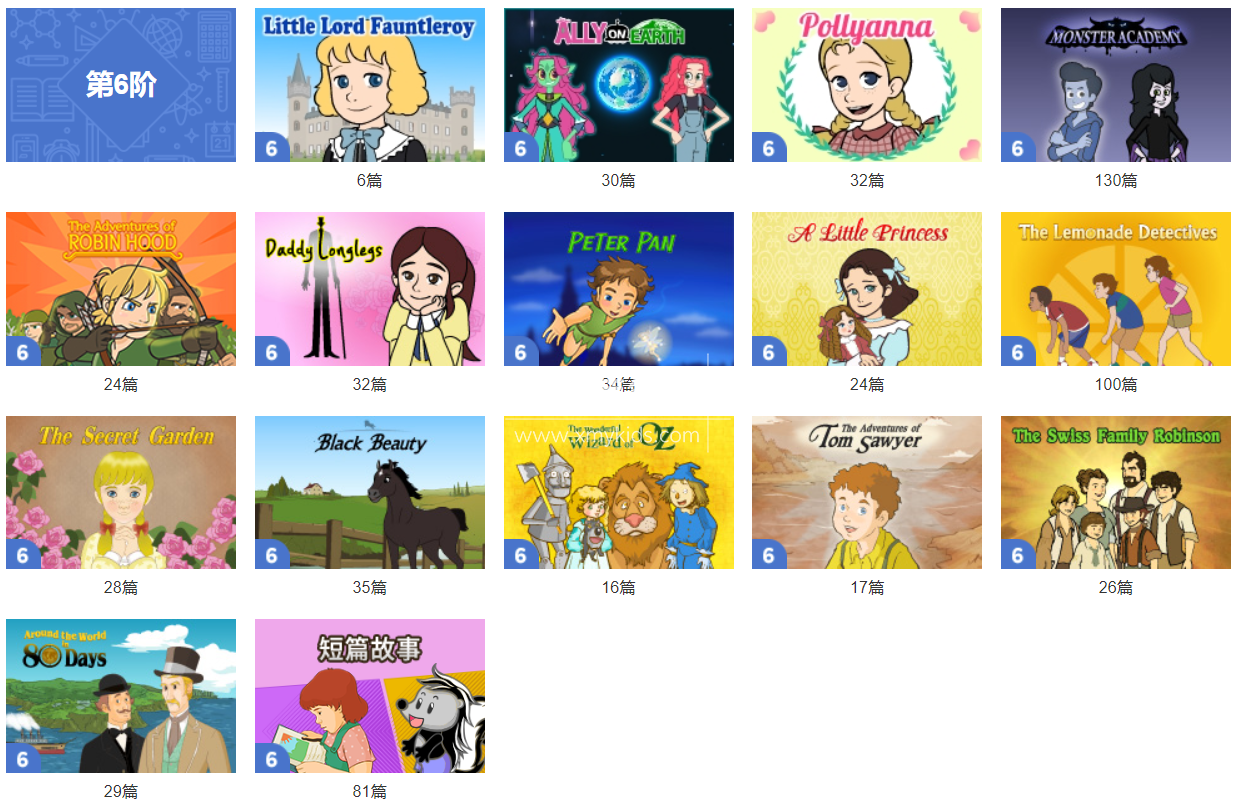Image resolution: width=1237 pixels, height=807 pixels.
Task: View the Monster Academy series
Action: coord(1116,85)
